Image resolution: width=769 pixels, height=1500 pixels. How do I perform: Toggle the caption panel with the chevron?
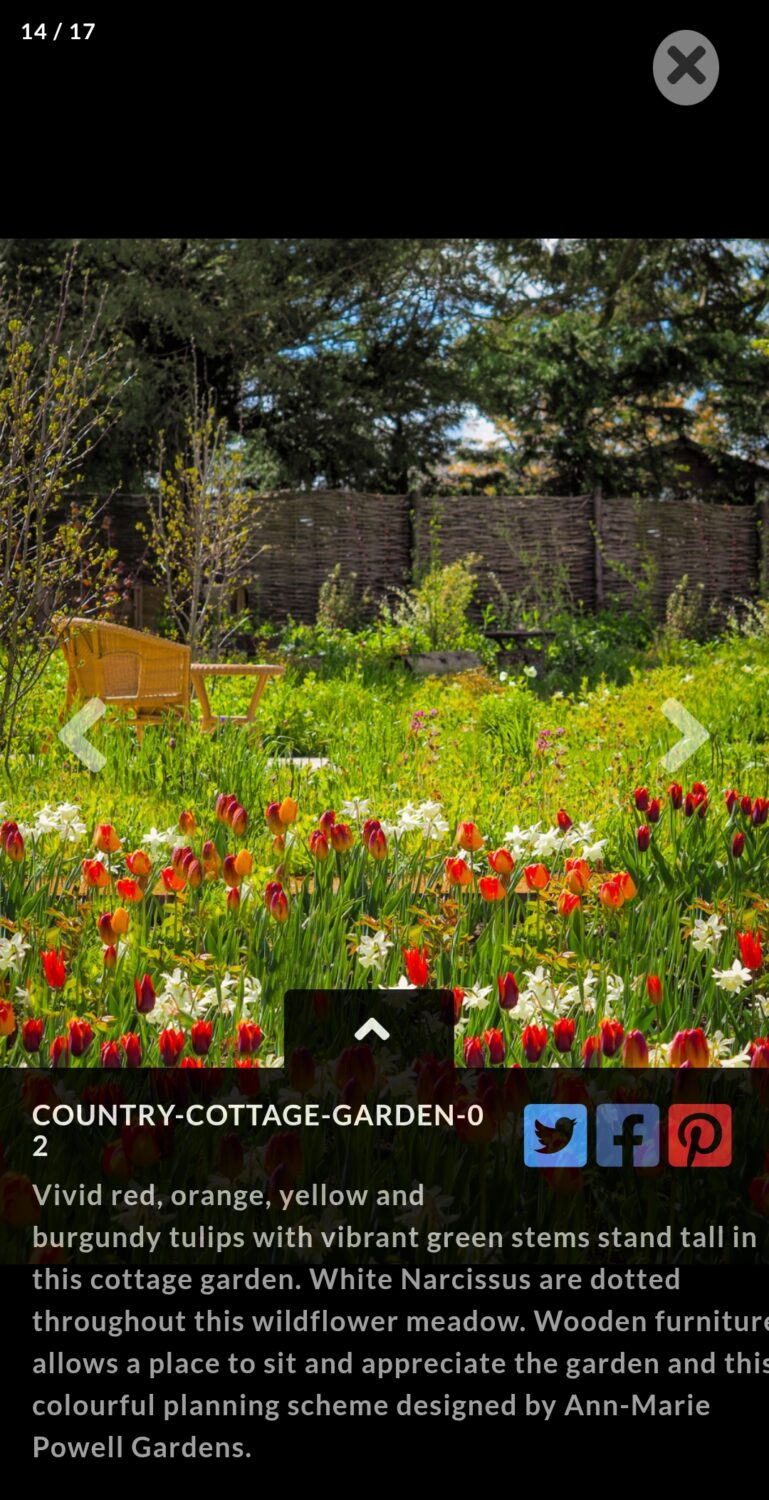(371, 1029)
